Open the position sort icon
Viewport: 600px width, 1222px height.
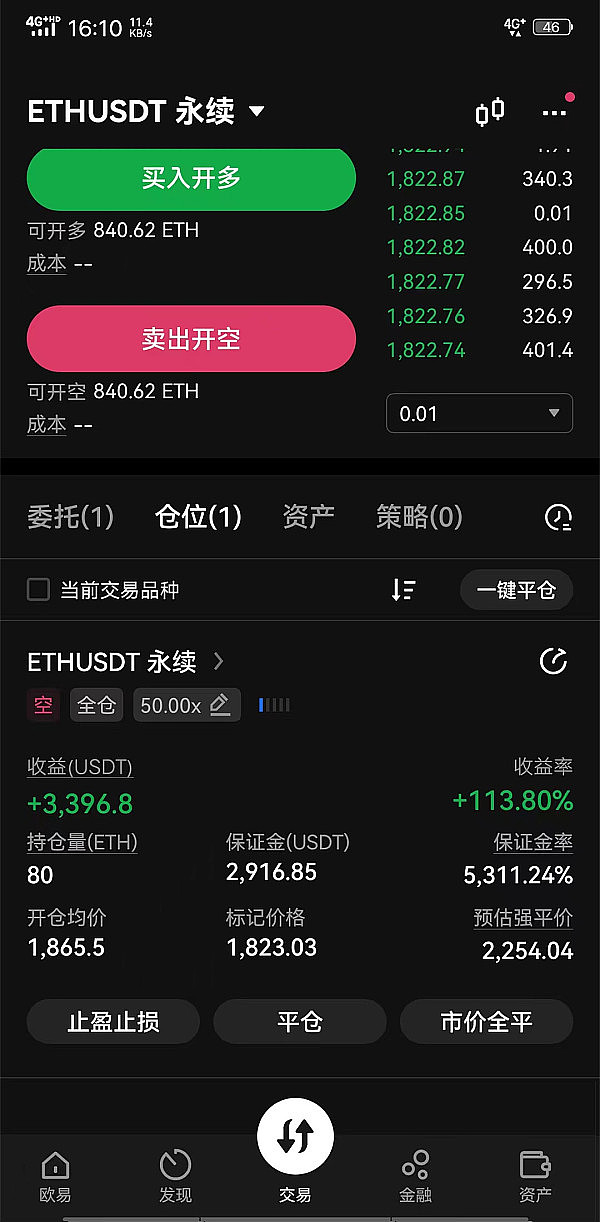pyautogui.click(x=404, y=590)
